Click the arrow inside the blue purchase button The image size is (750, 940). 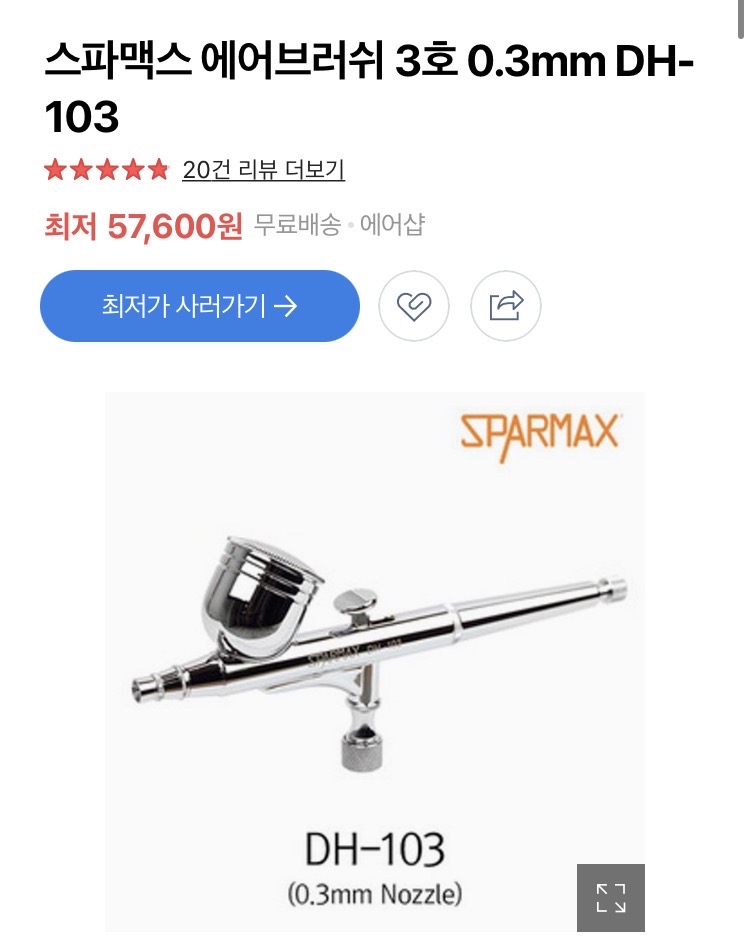pyautogui.click(x=288, y=306)
